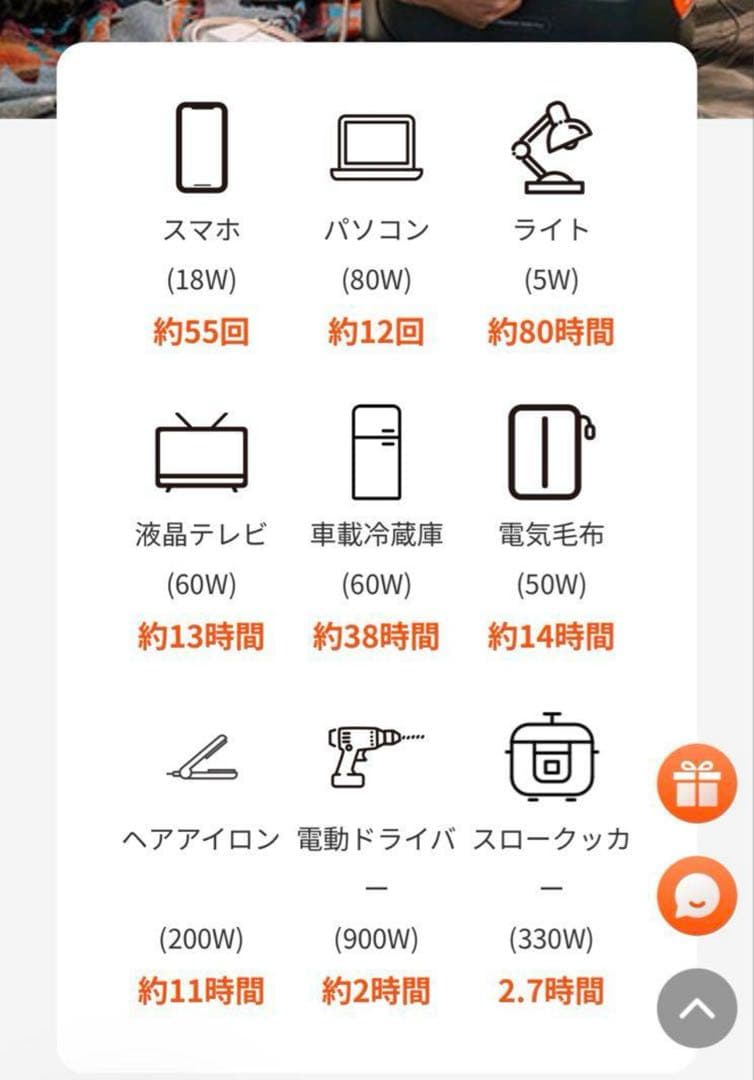The height and width of the screenshot is (1080, 754).
Task: Open the chat support bubble
Action: pyautogui.click(x=695, y=893)
